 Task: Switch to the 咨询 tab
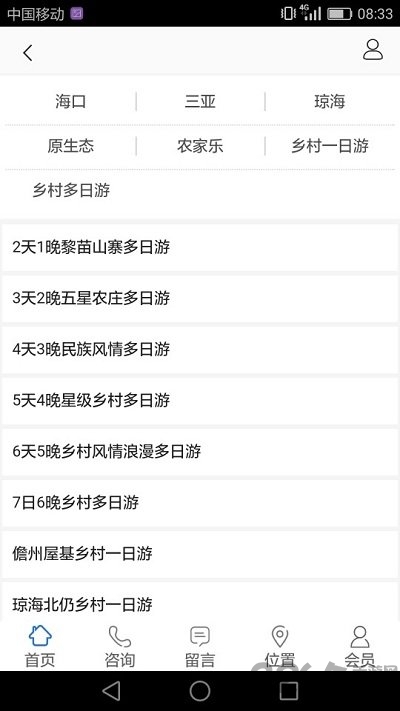(120, 647)
